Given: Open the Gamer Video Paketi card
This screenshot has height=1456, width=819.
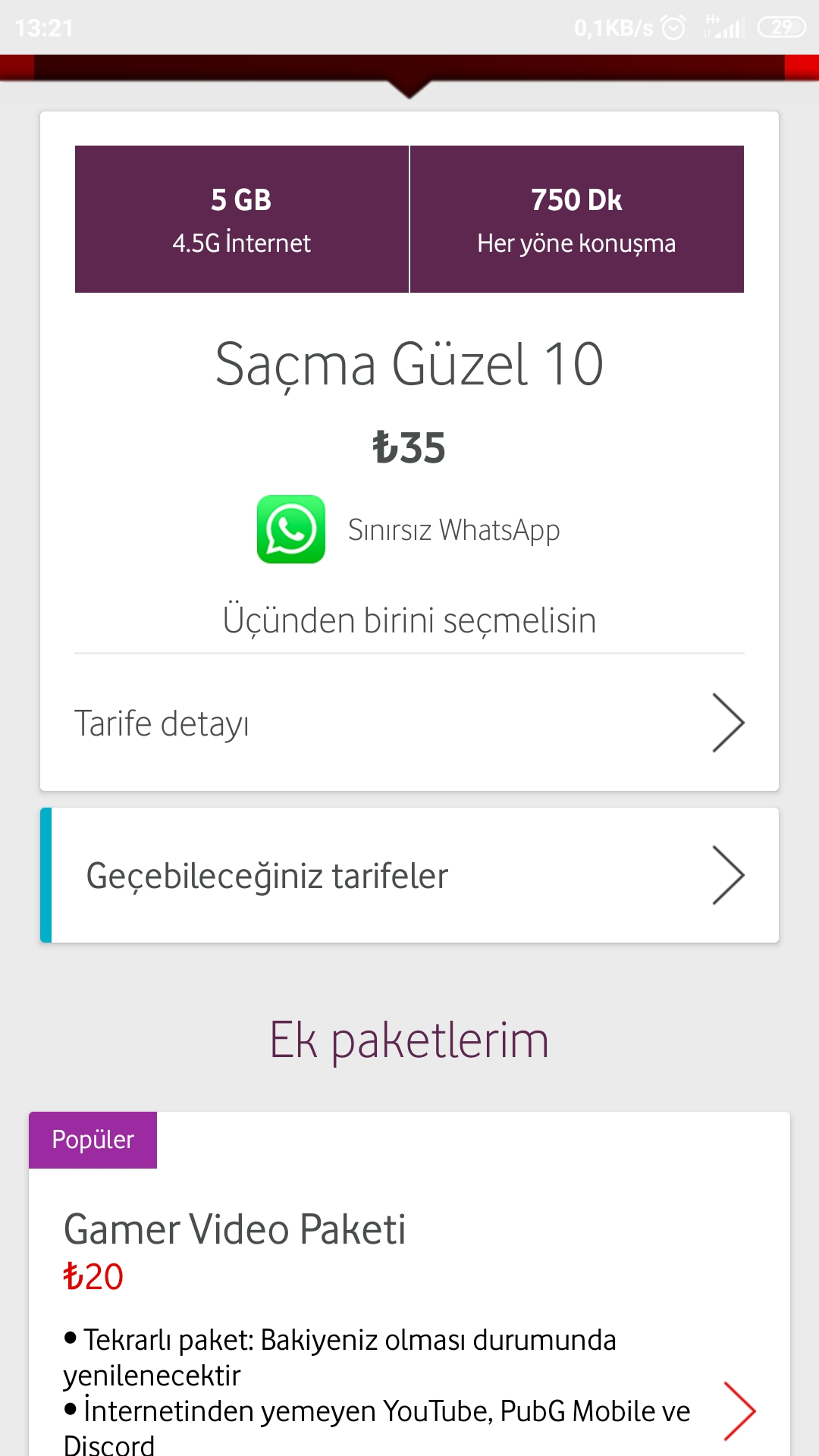Looking at the screenshot, I should pyautogui.click(x=409, y=1285).
